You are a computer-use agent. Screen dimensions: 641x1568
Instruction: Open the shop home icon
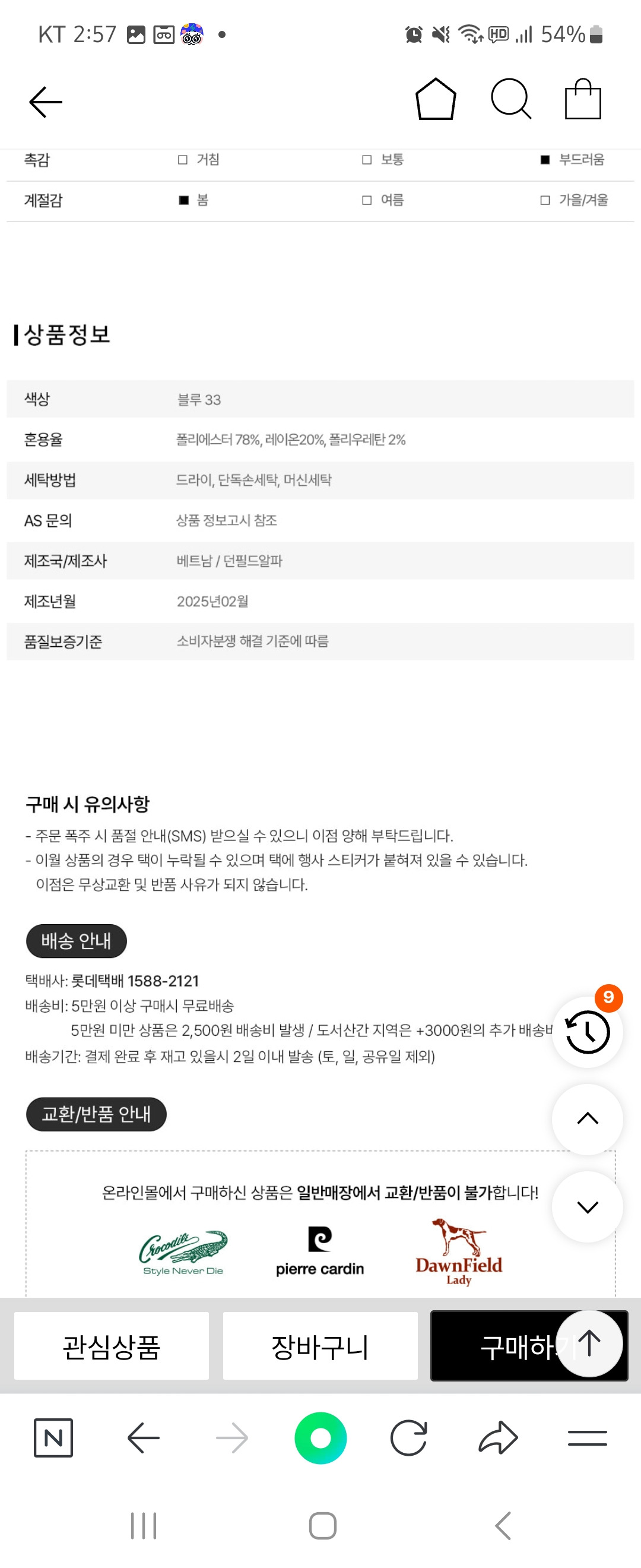tap(436, 99)
